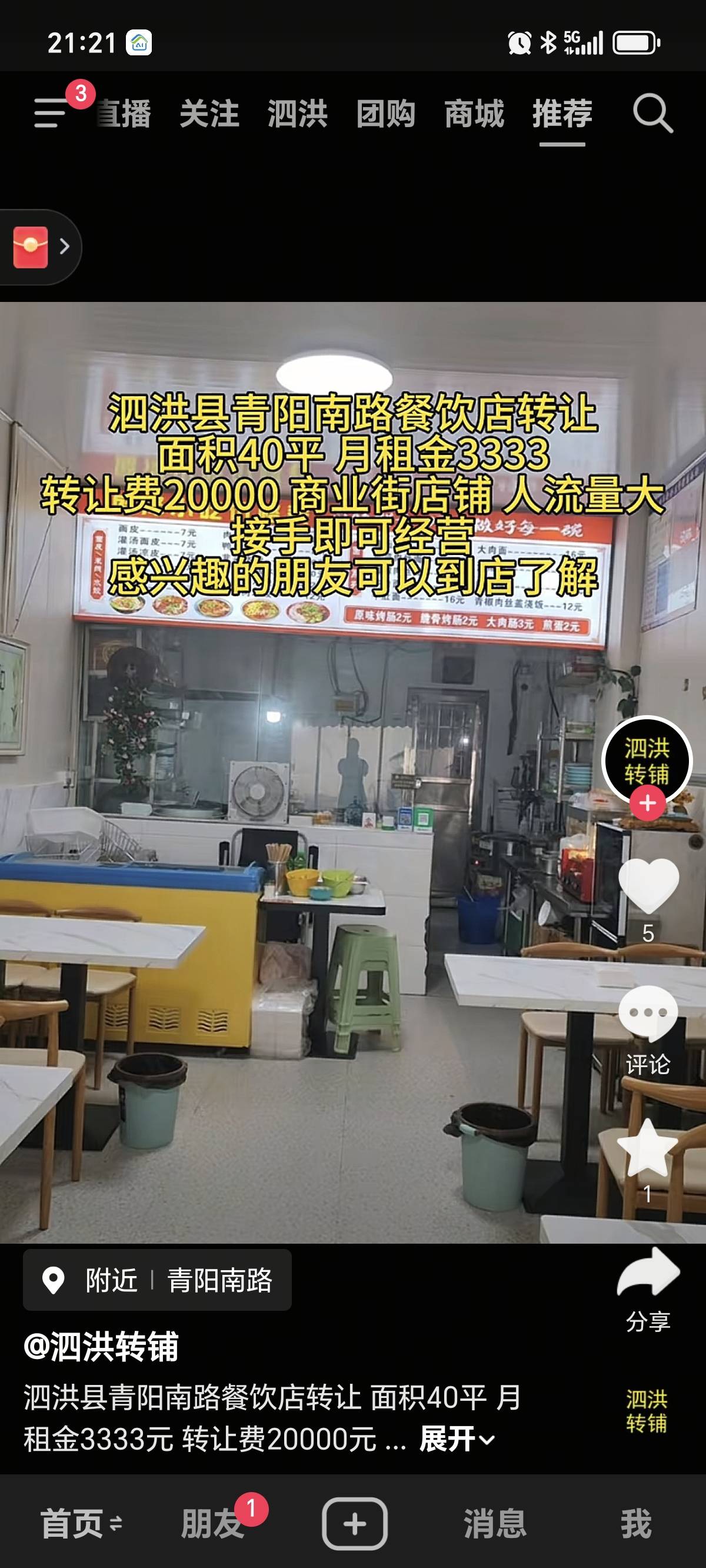Open the 商城 tab
This screenshot has width=706, height=1568.
[x=474, y=114]
